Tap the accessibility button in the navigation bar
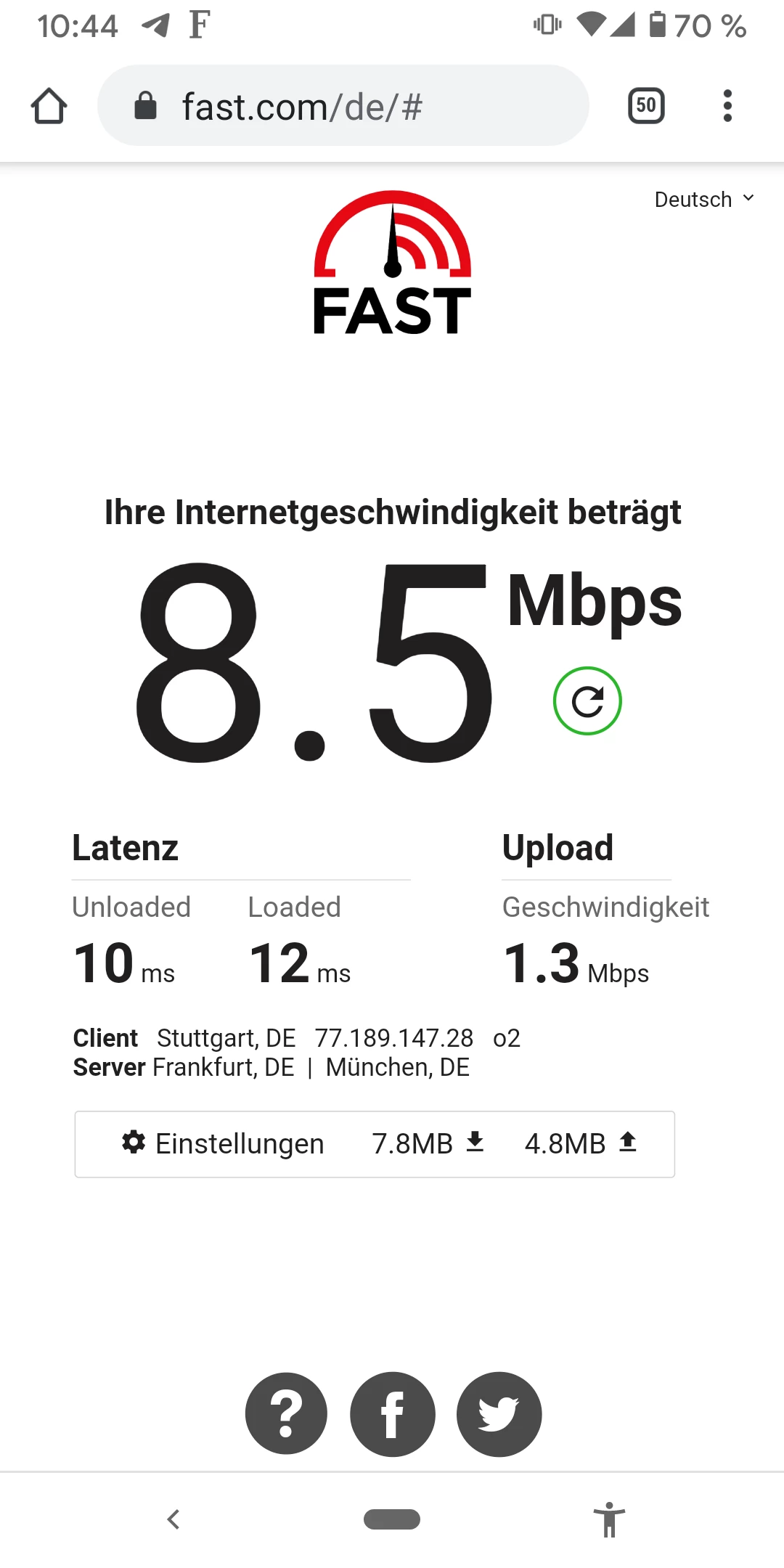The width and height of the screenshot is (784, 1568). point(609,1519)
